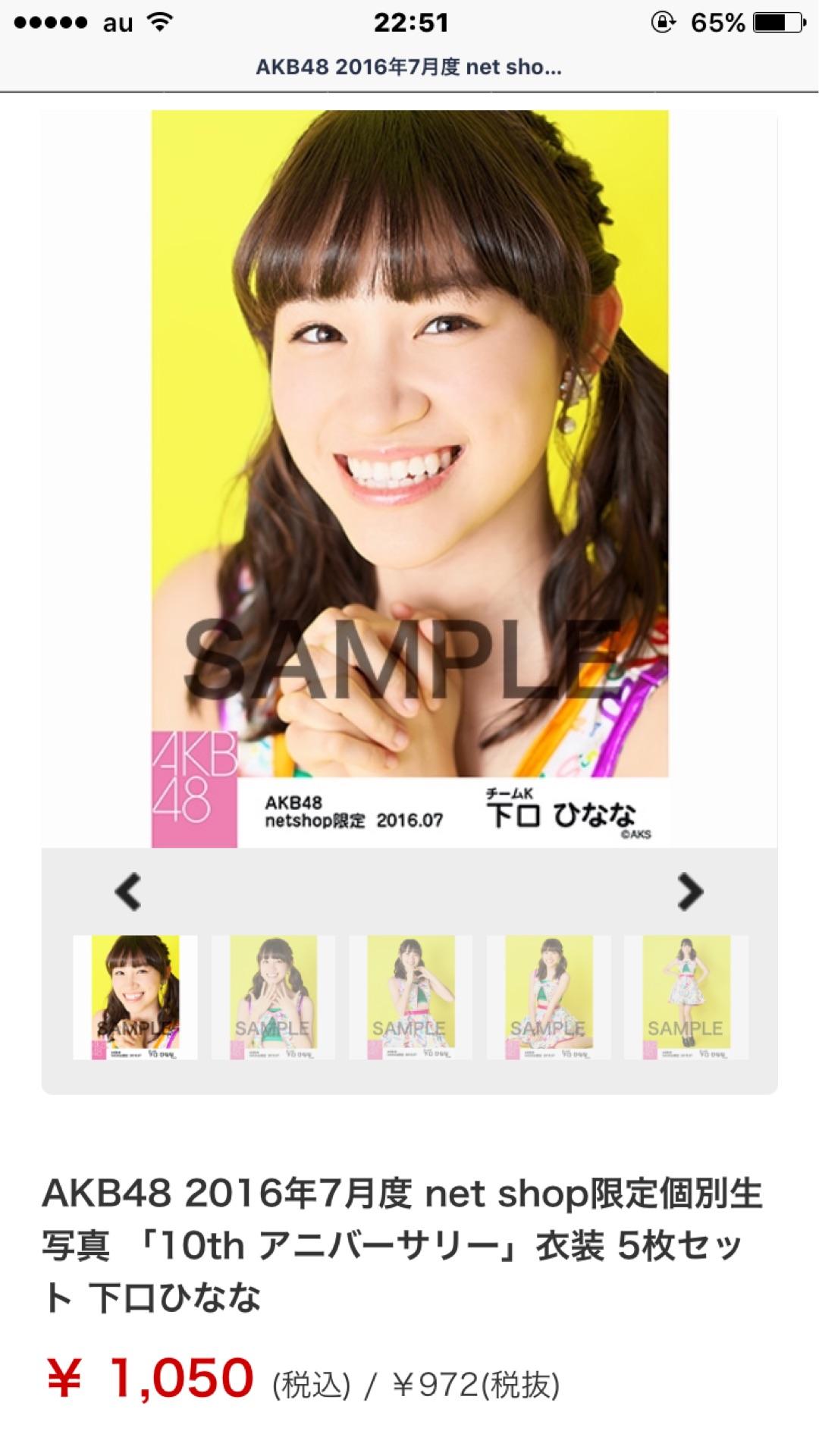Tap the page title address bar
This screenshot has width=819, height=1456.
[x=409, y=67]
